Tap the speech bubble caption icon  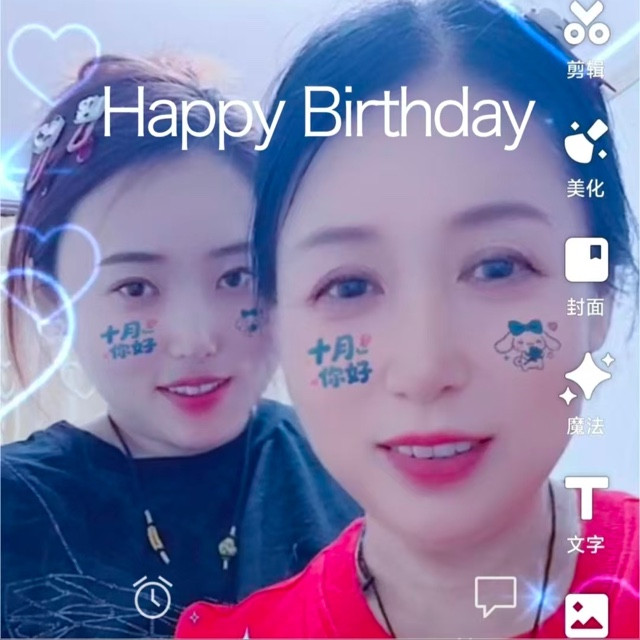click(x=495, y=596)
